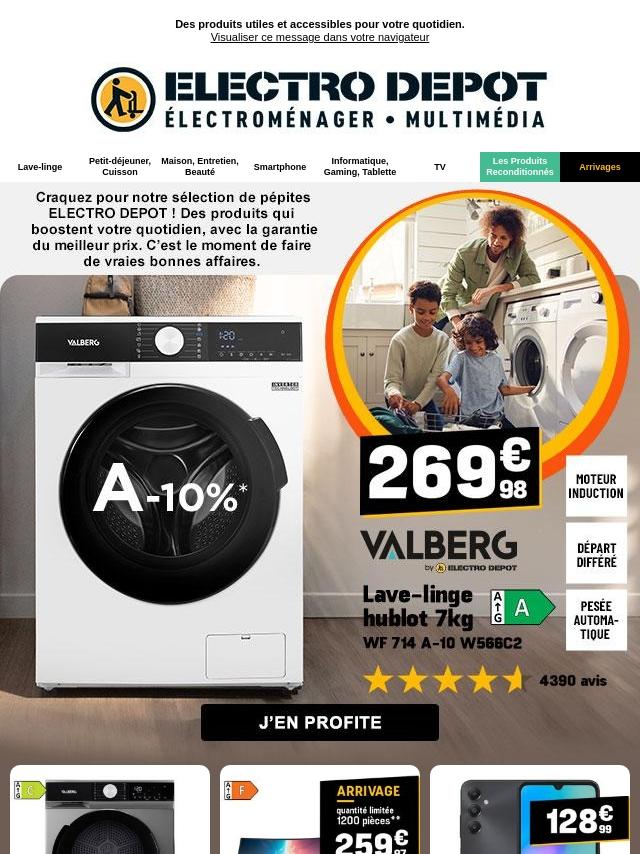Open the Arrivage 259€ product card
The height and width of the screenshot is (854, 640).
point(320,810)
